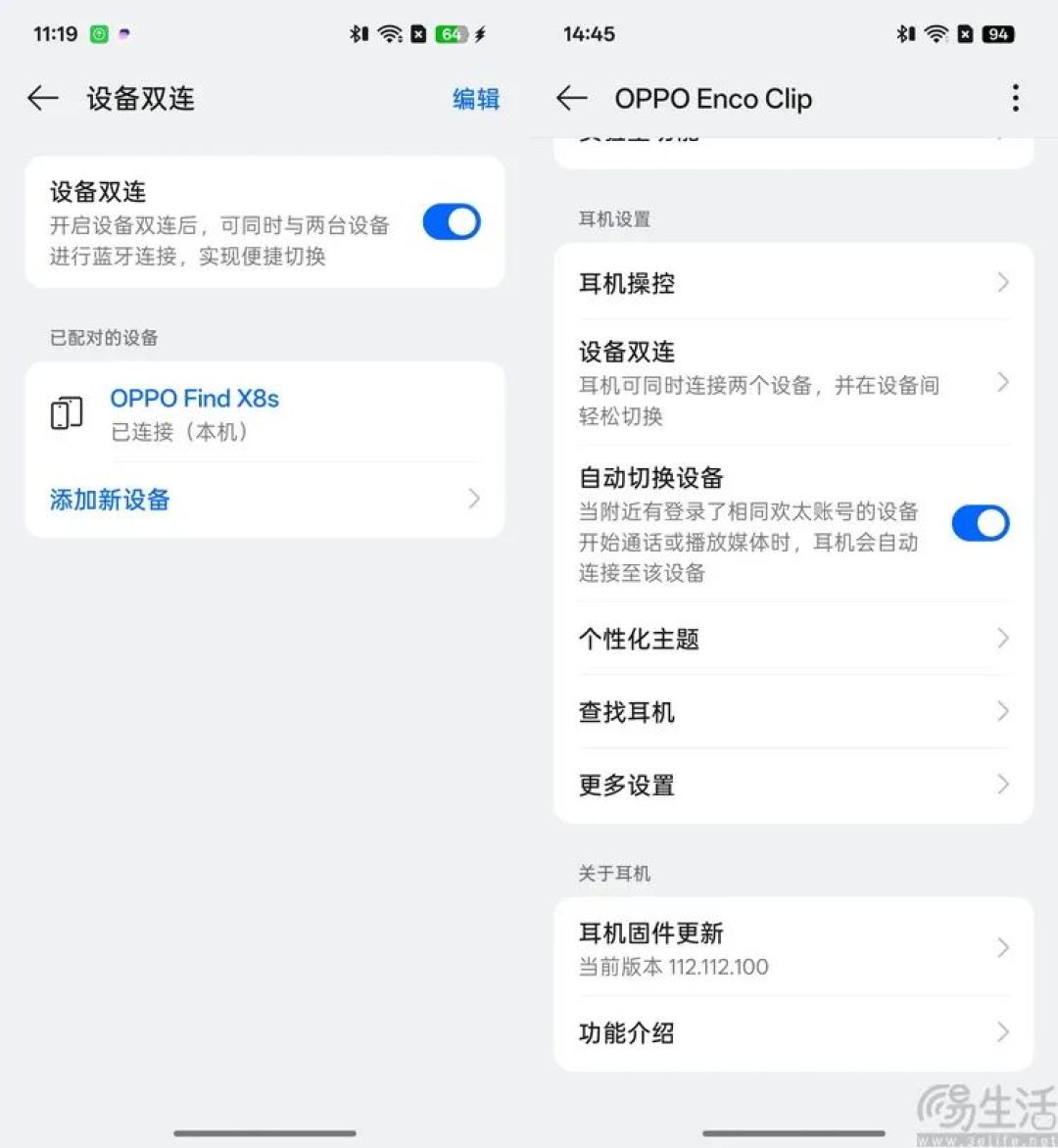Open 查找耳机 to locate earbuds

pos(626,712)
